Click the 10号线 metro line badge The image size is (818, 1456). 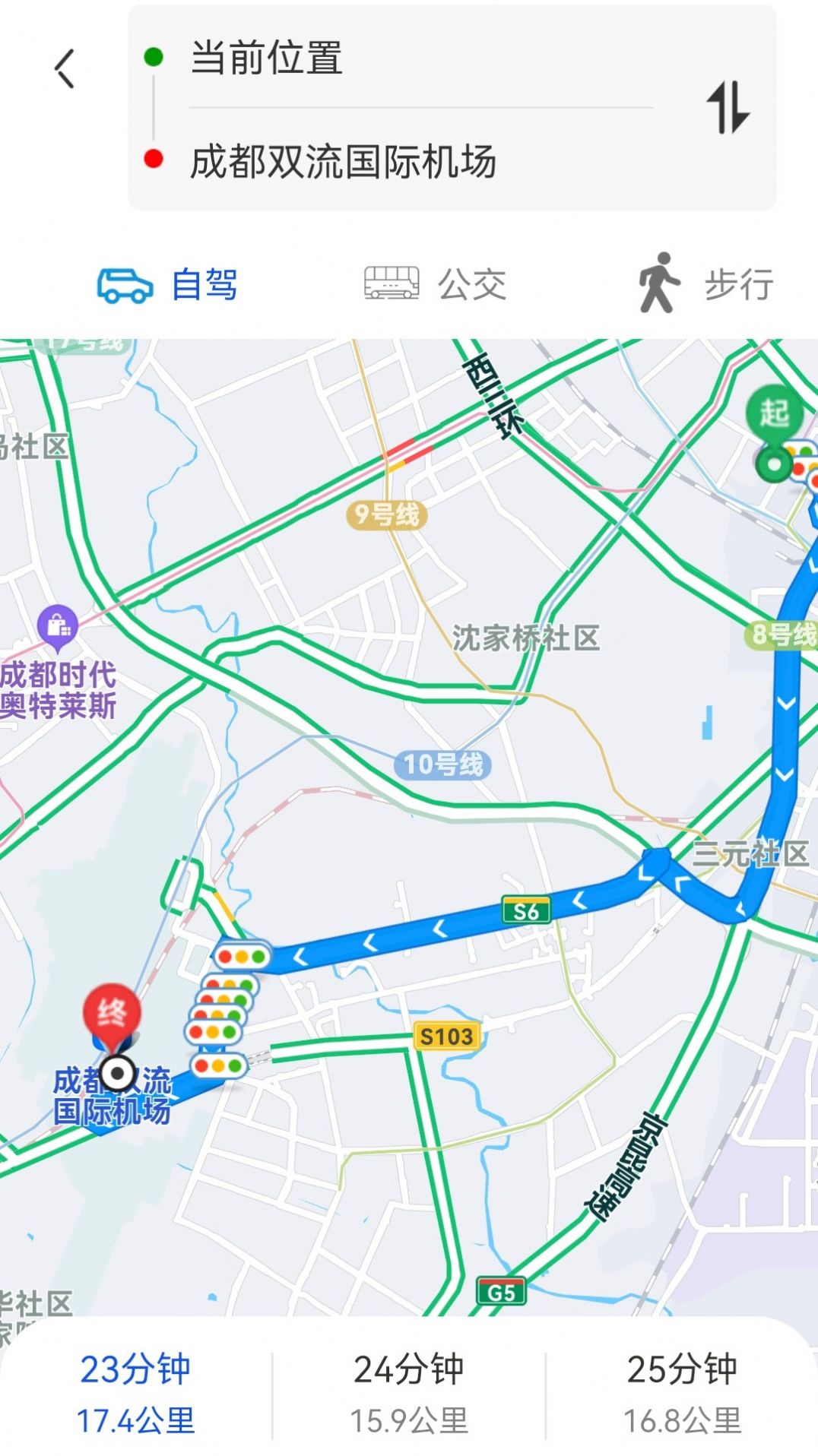443,766
